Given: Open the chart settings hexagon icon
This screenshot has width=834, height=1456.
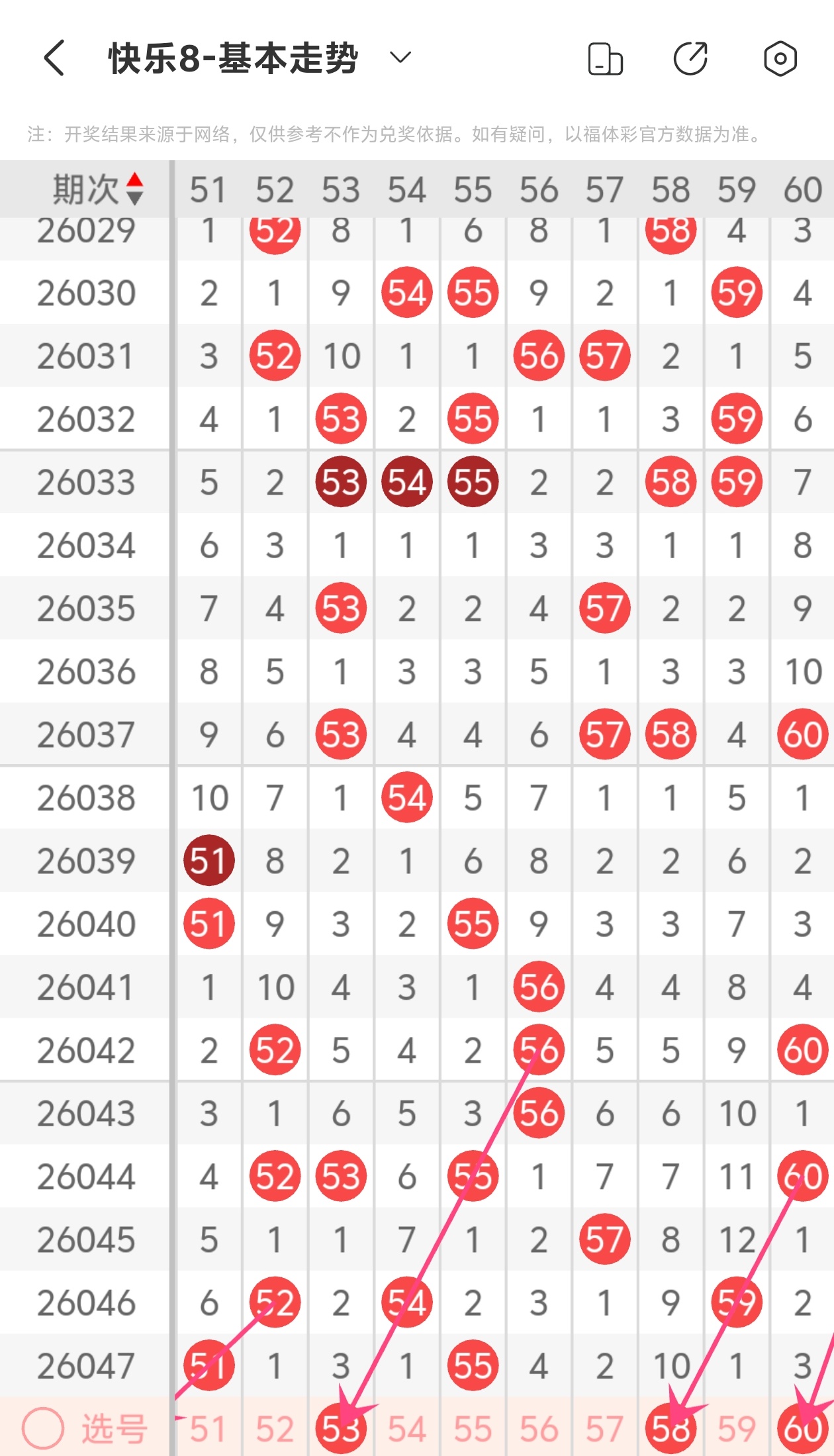Looking at the screenshot, I should [780, 58].
